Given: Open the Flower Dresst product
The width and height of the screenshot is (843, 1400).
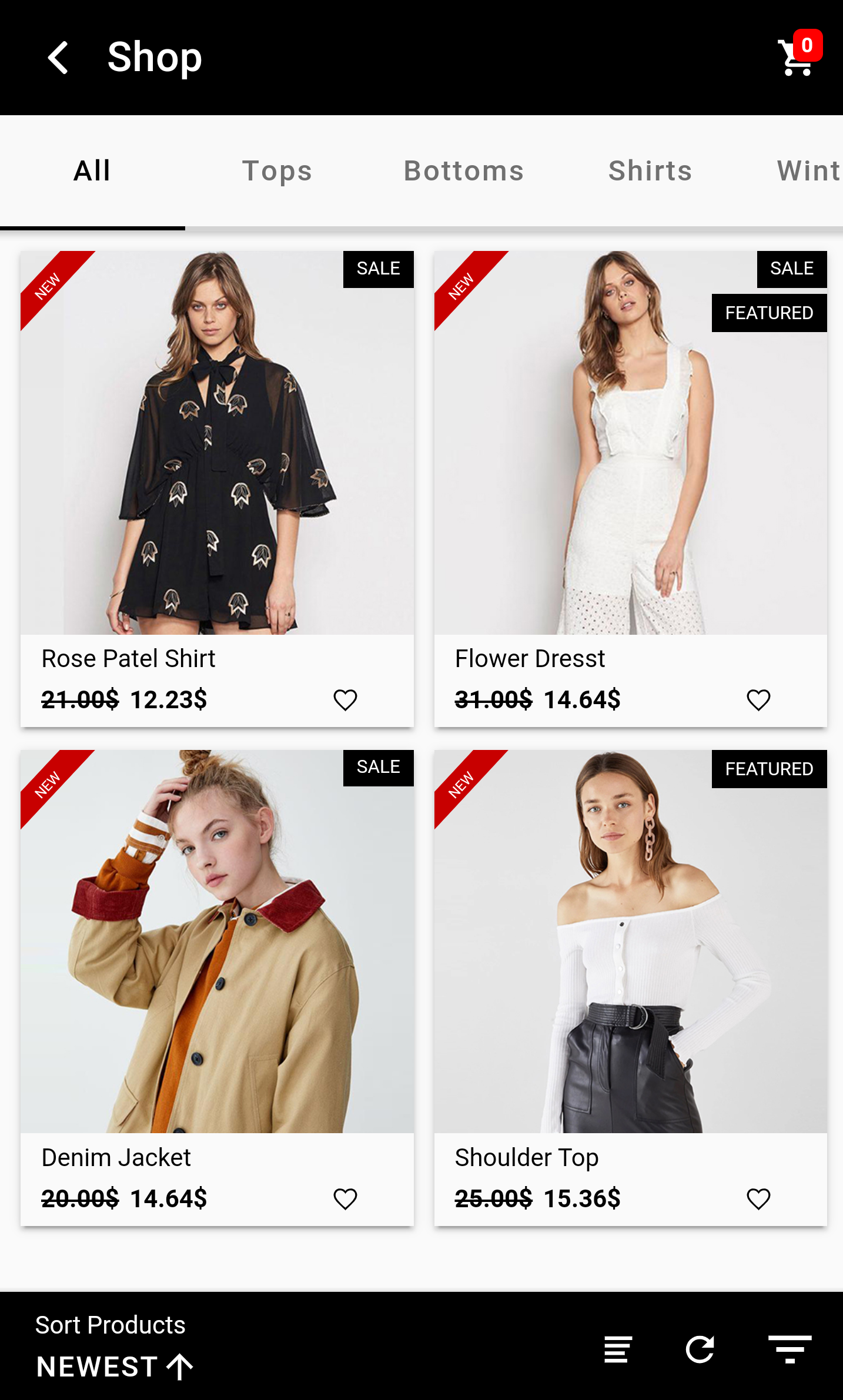Looking at the screenshot, I should point(630,443).
